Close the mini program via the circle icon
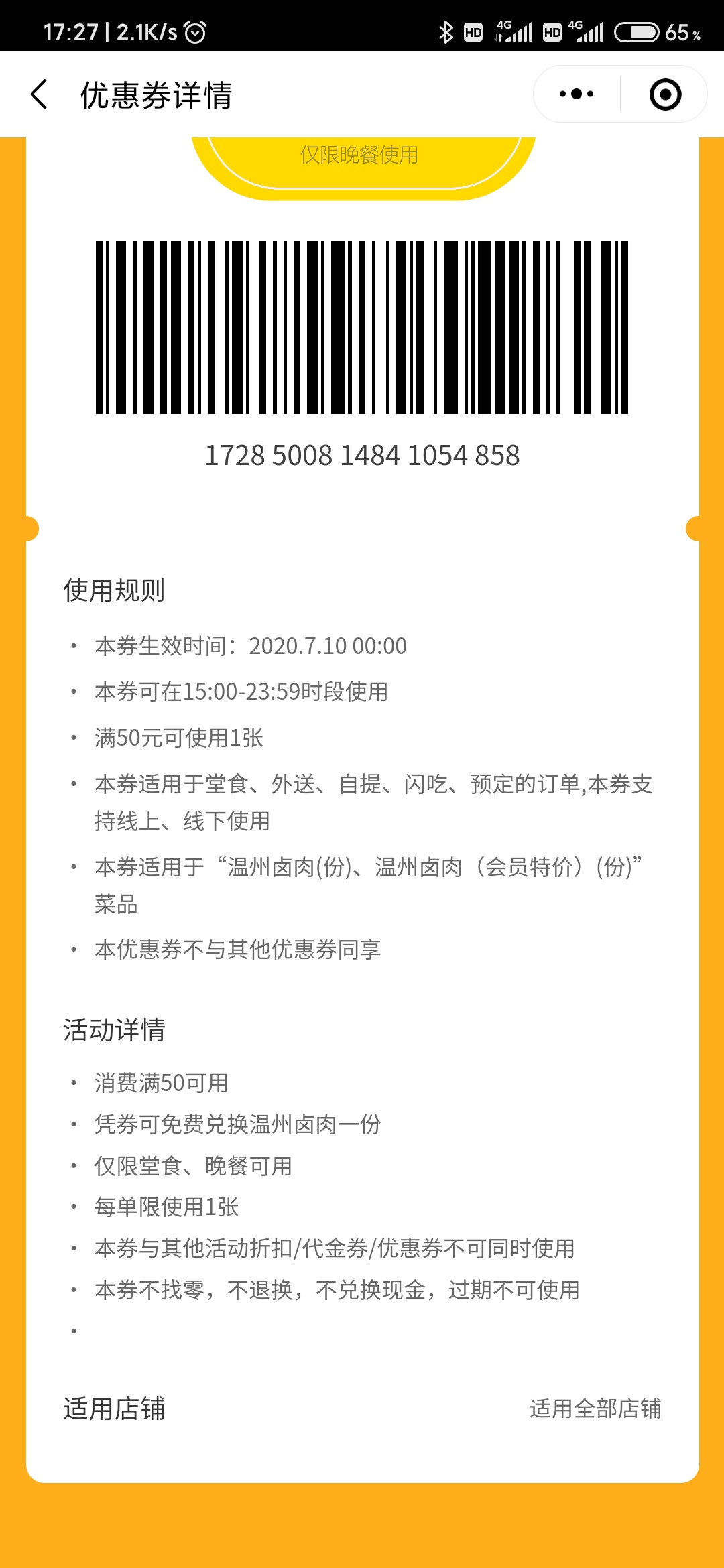The width and height of the screenshot is (724, 1568). pos(665,94)
